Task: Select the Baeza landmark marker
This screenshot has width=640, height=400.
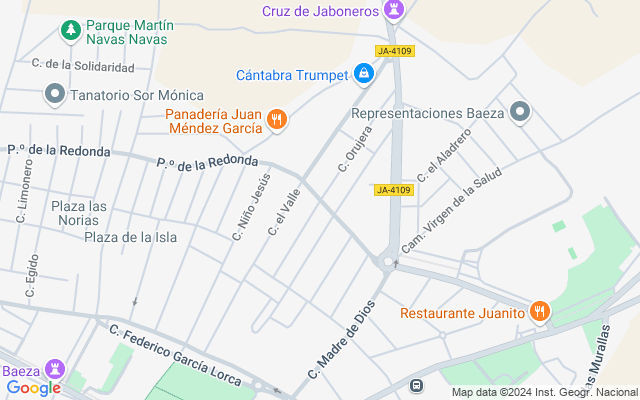Action: pos(54,371)
